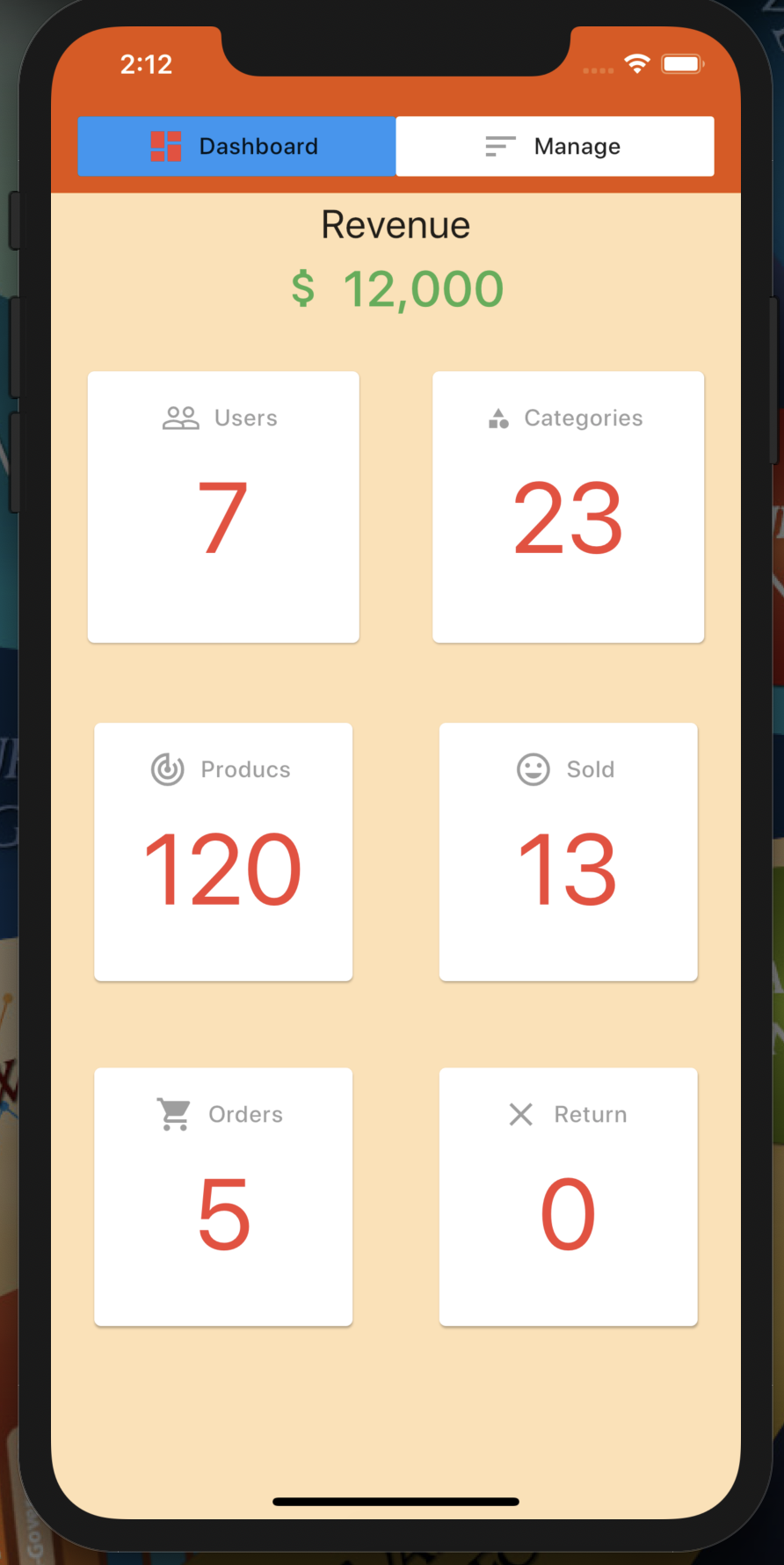Image resolution: width=784 pixels, height=1565 pixels.
Task: Click the Manage lines icon
Action: pyautogui.click(x=498, y=146)
